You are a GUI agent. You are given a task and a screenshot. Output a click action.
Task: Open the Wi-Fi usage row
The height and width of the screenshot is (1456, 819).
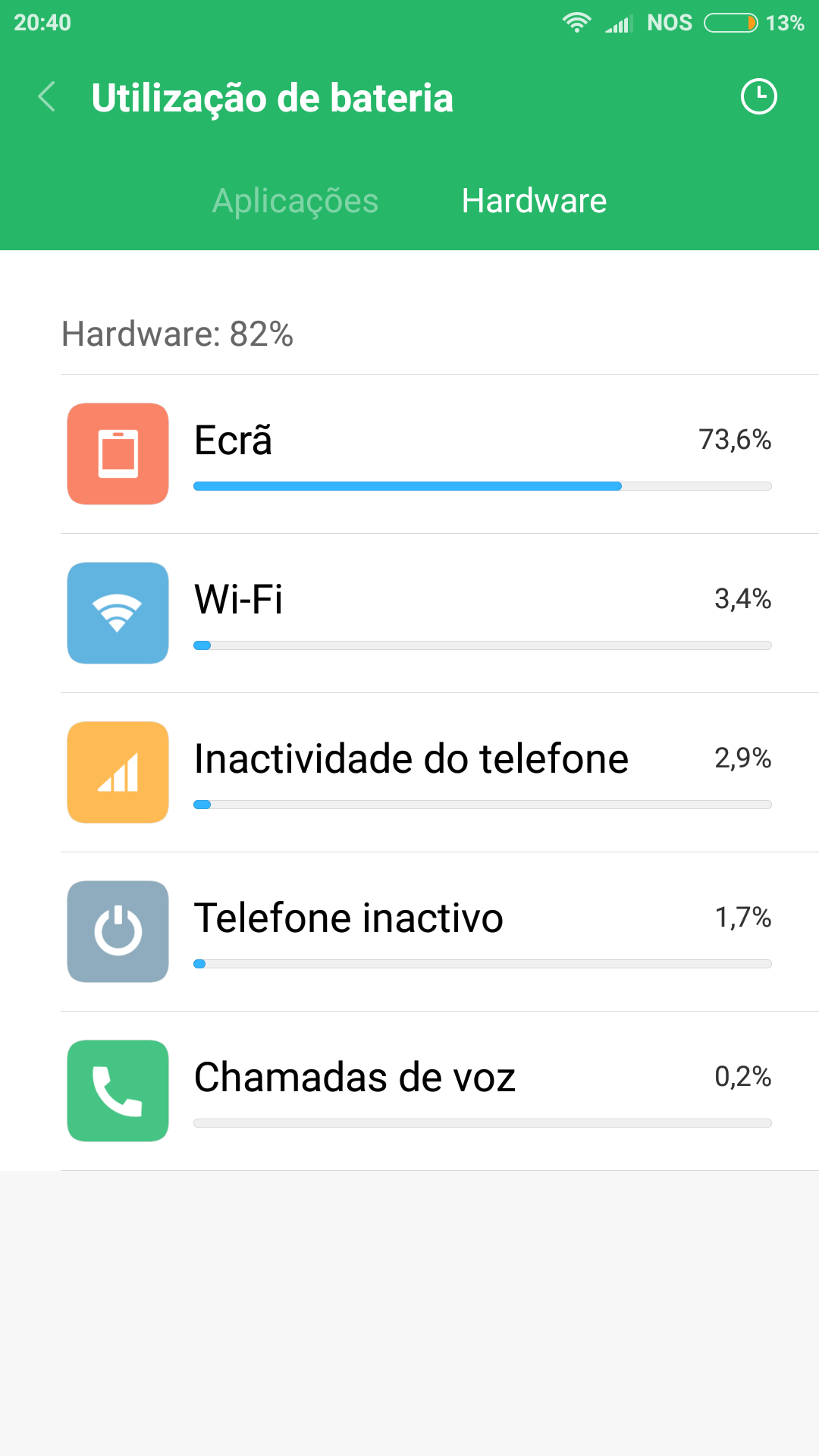pyautogui.click(x=409, y=613)
